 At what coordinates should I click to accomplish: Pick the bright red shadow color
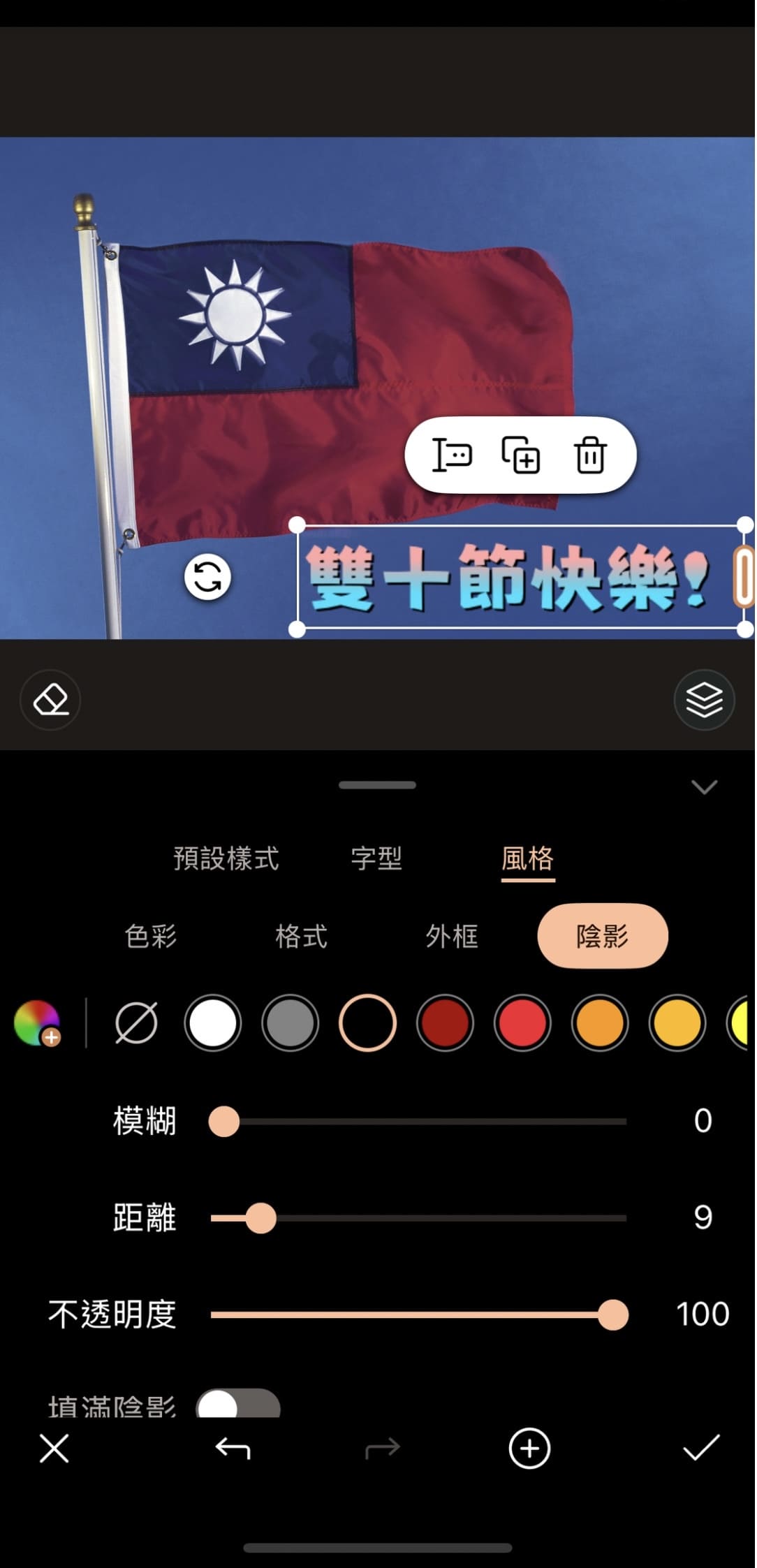tap(522, 1023)
